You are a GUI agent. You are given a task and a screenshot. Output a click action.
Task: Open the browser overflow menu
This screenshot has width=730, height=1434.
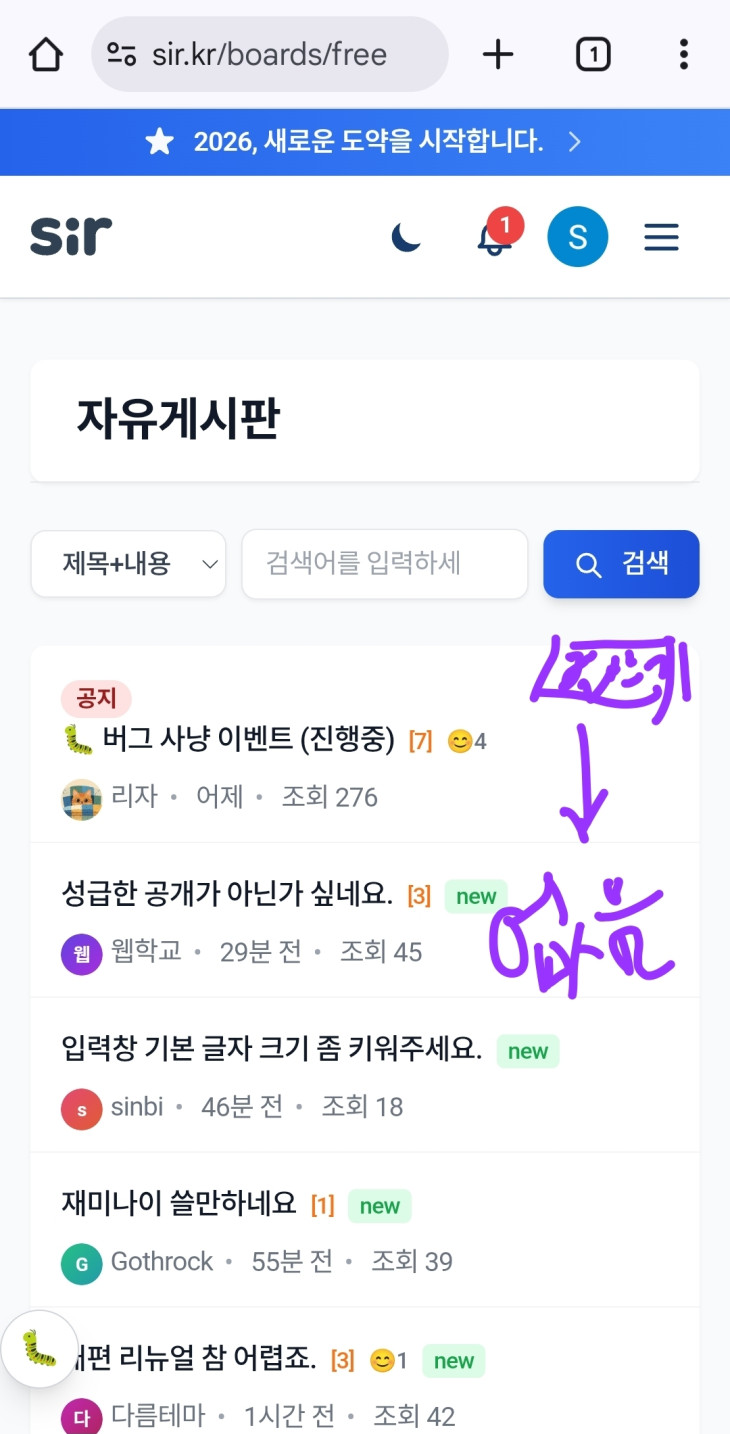tap(683, 55)
